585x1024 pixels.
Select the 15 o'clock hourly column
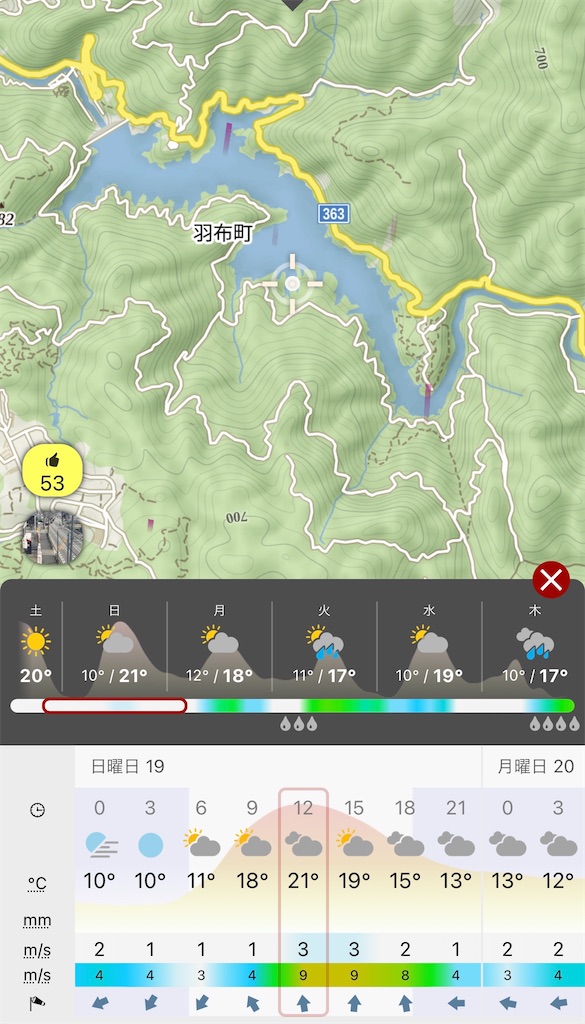(x=354, y=901)
